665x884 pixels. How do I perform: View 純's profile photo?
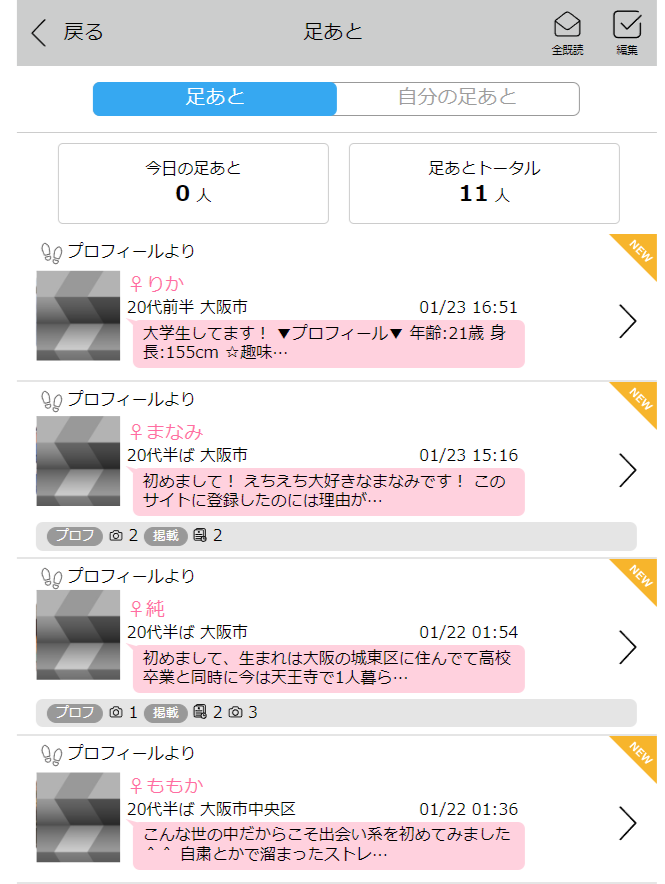coord(78,635)
